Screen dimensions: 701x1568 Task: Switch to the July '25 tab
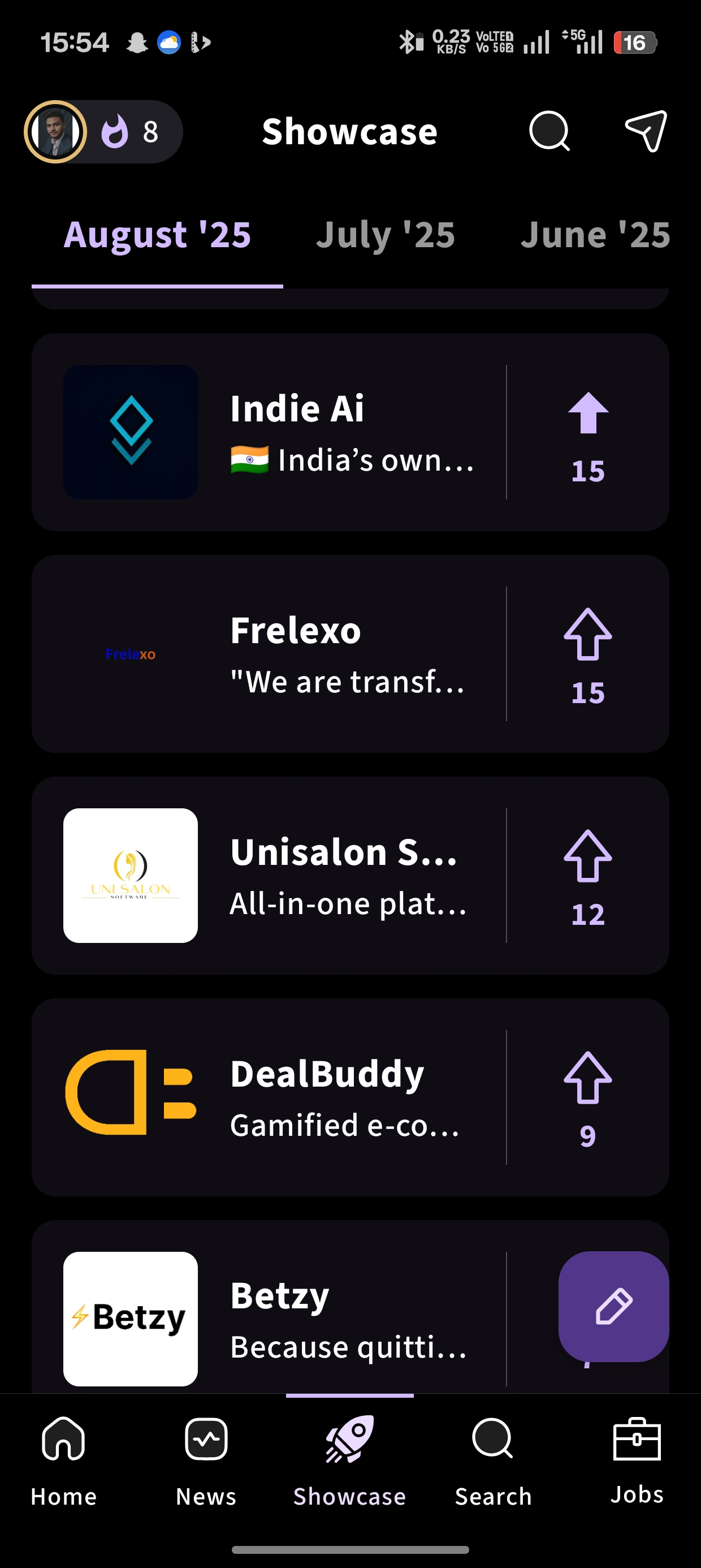pyautogui.click(x=386, y=234)
